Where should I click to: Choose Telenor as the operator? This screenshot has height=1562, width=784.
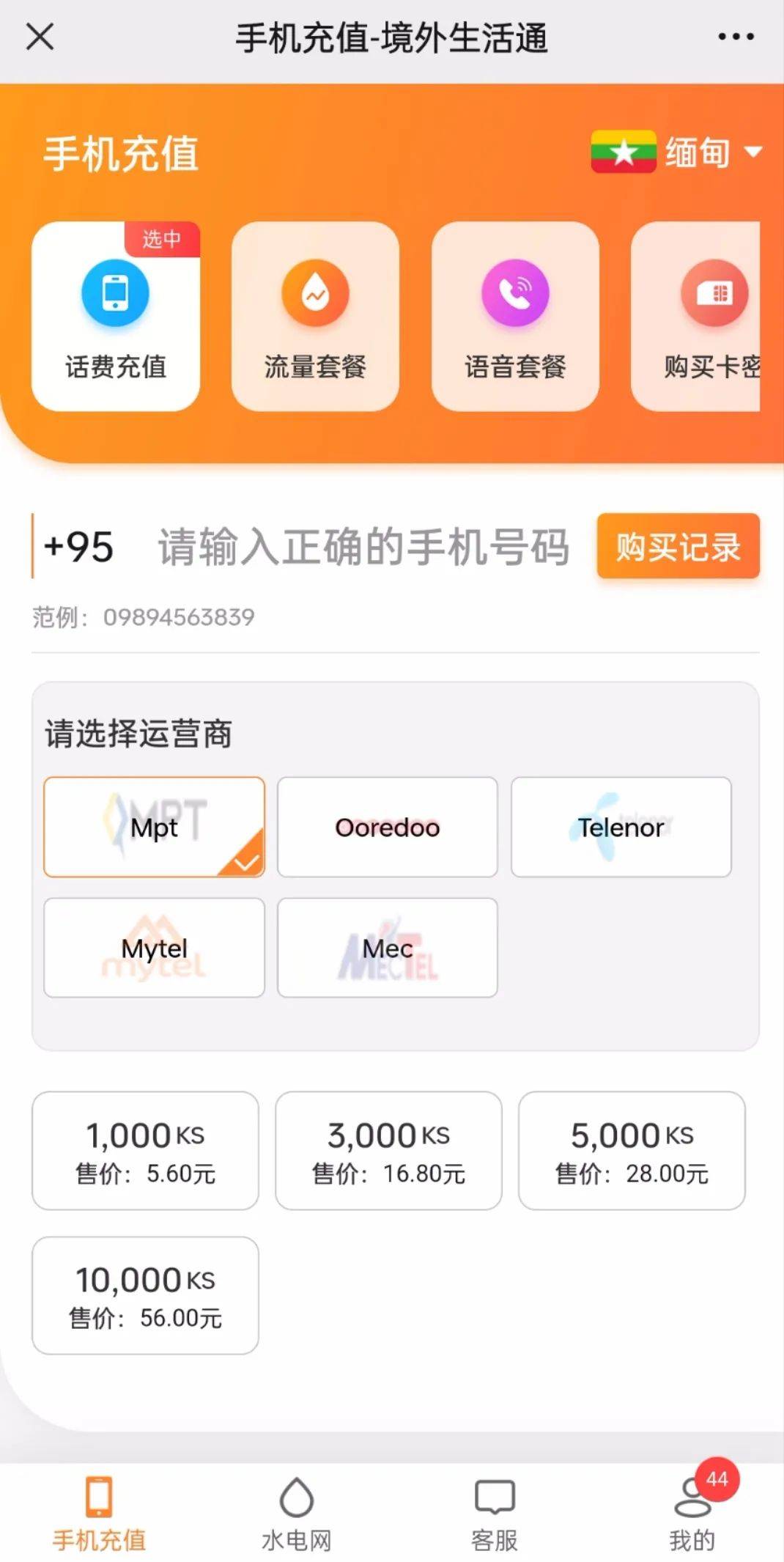coord(621,828)
